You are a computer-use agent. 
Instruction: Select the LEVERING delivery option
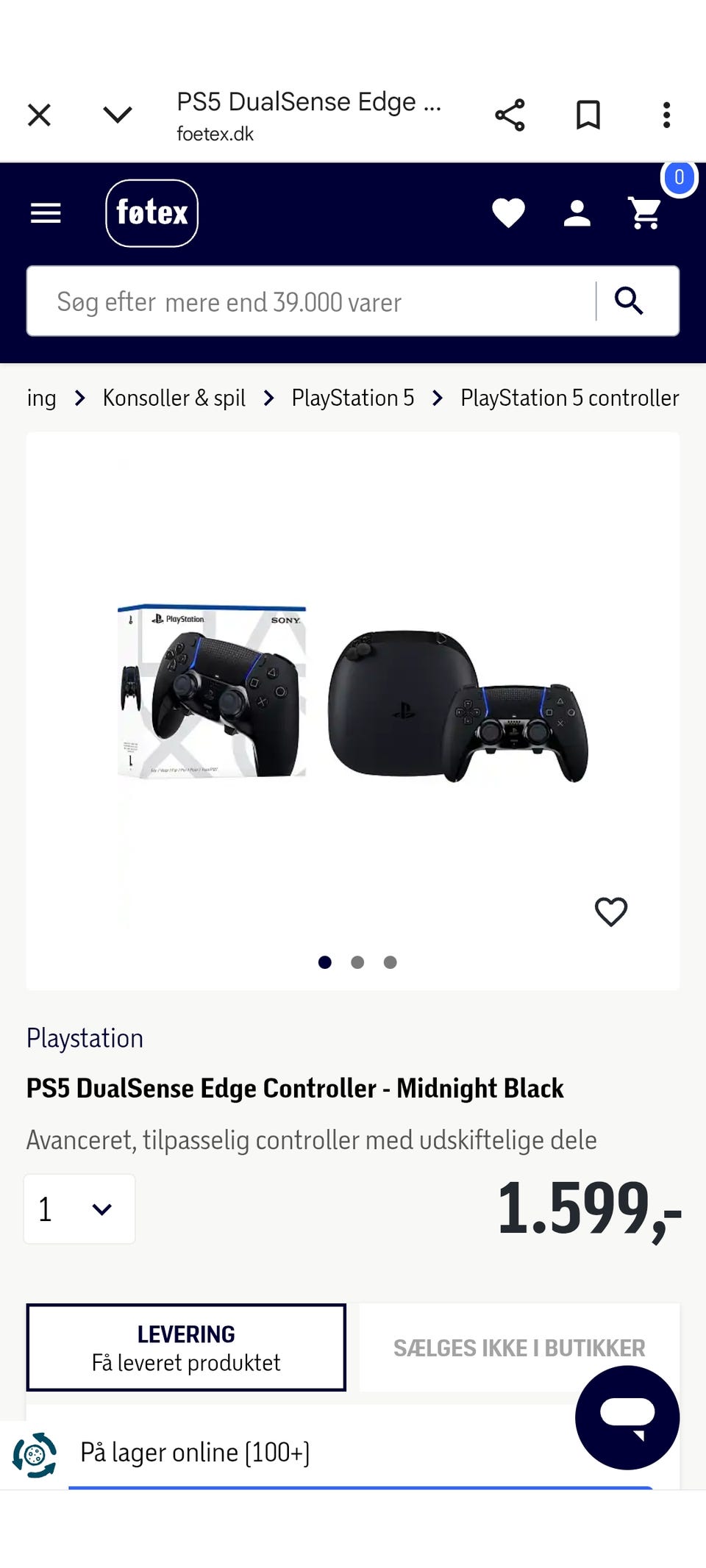186,1347
